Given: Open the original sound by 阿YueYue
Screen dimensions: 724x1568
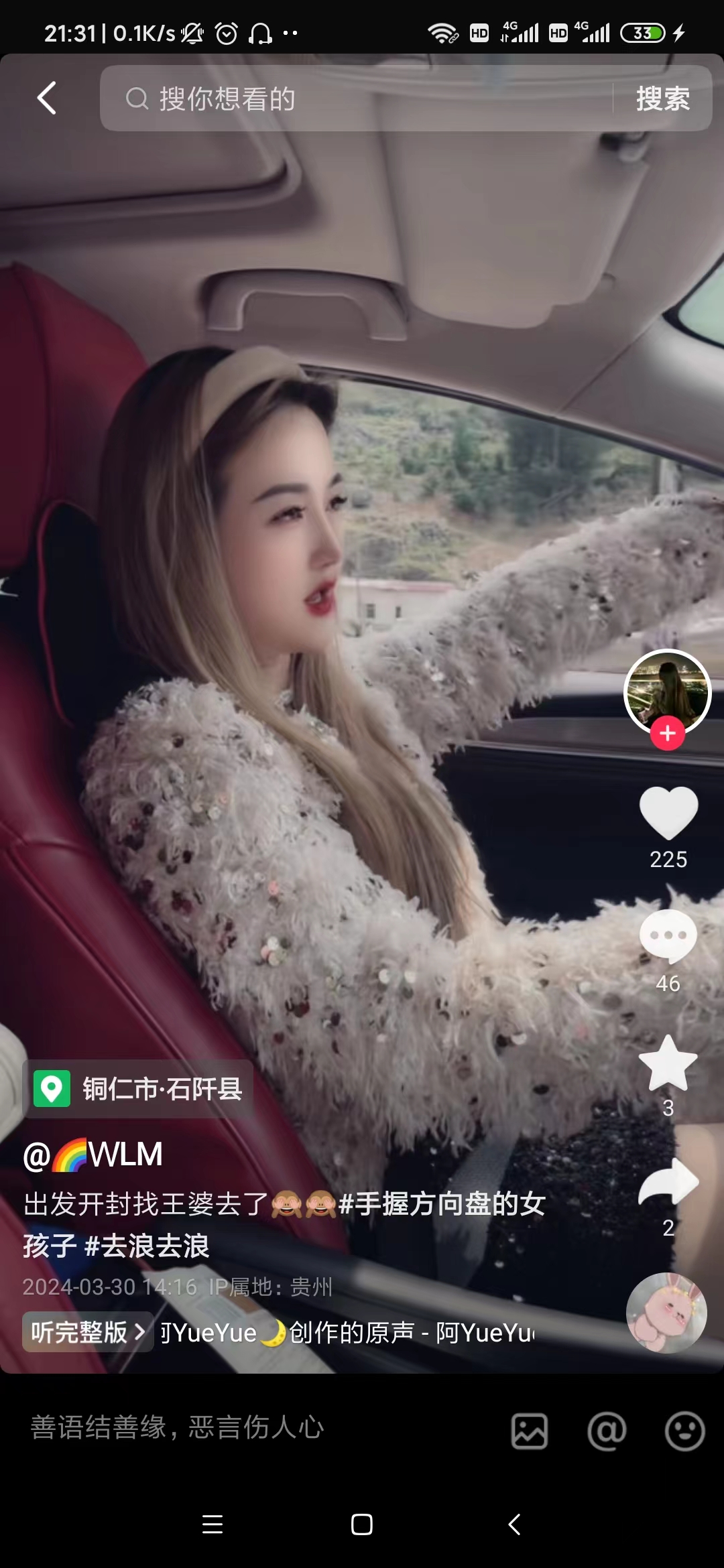Looking at the screenshot, I should click(x=349, y=1332).
